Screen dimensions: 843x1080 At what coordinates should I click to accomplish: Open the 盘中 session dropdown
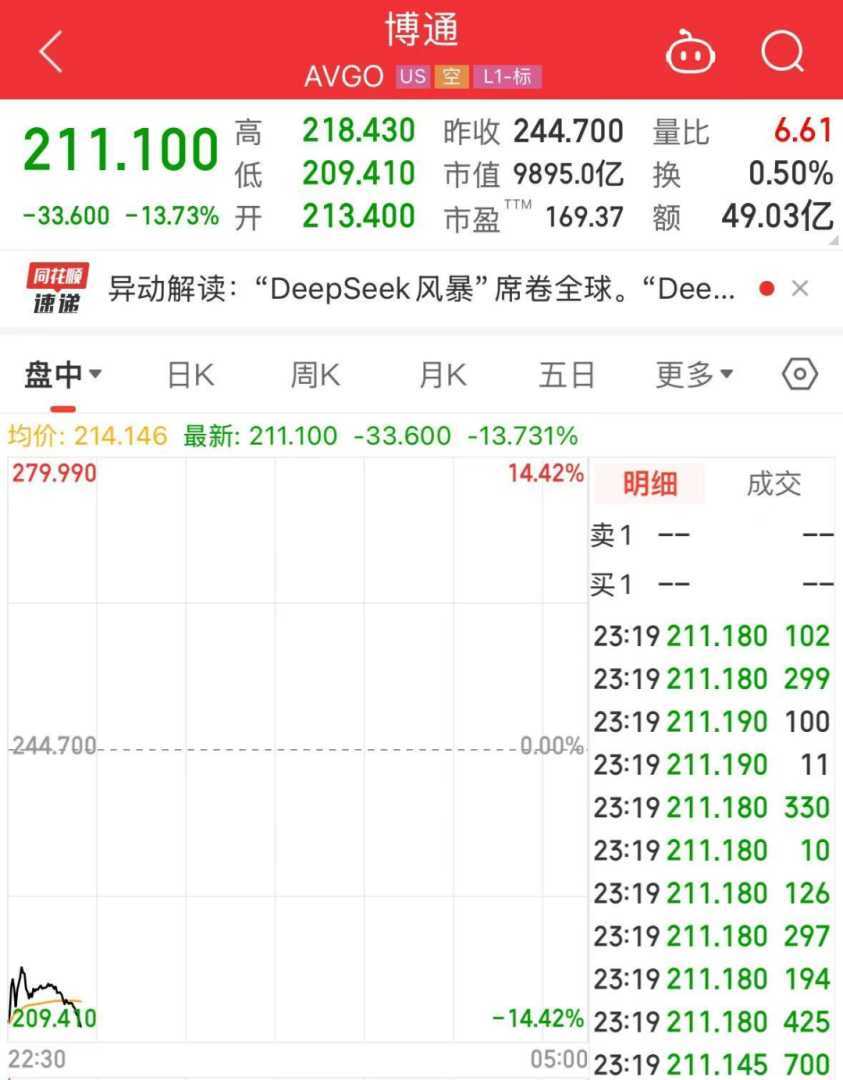(63, 375)
